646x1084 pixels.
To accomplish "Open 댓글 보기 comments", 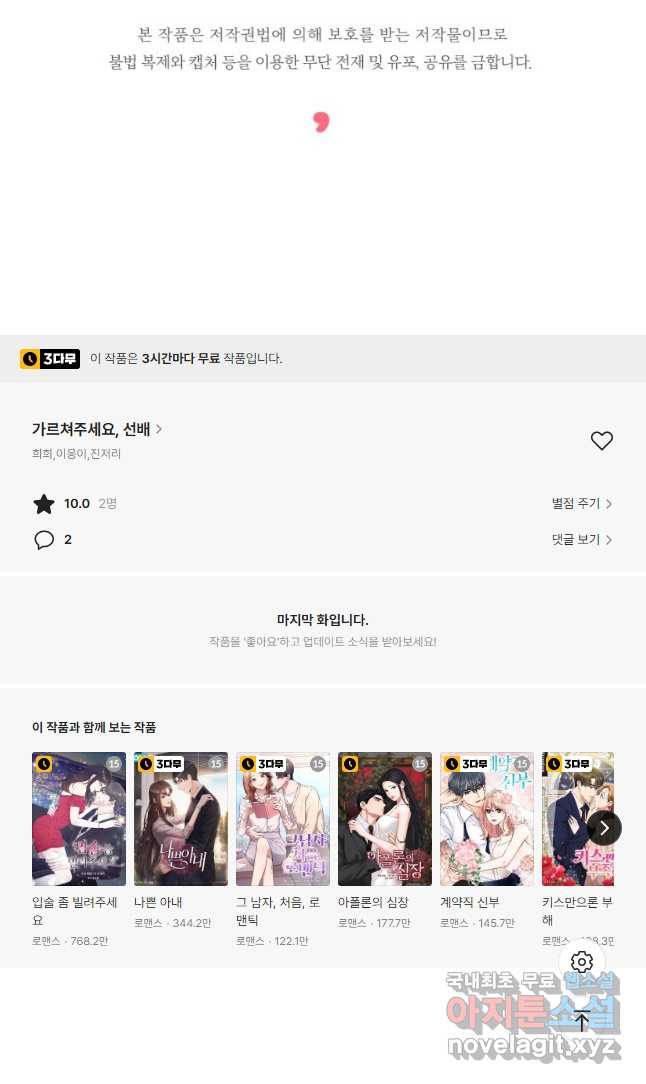I will pos(581,540).
